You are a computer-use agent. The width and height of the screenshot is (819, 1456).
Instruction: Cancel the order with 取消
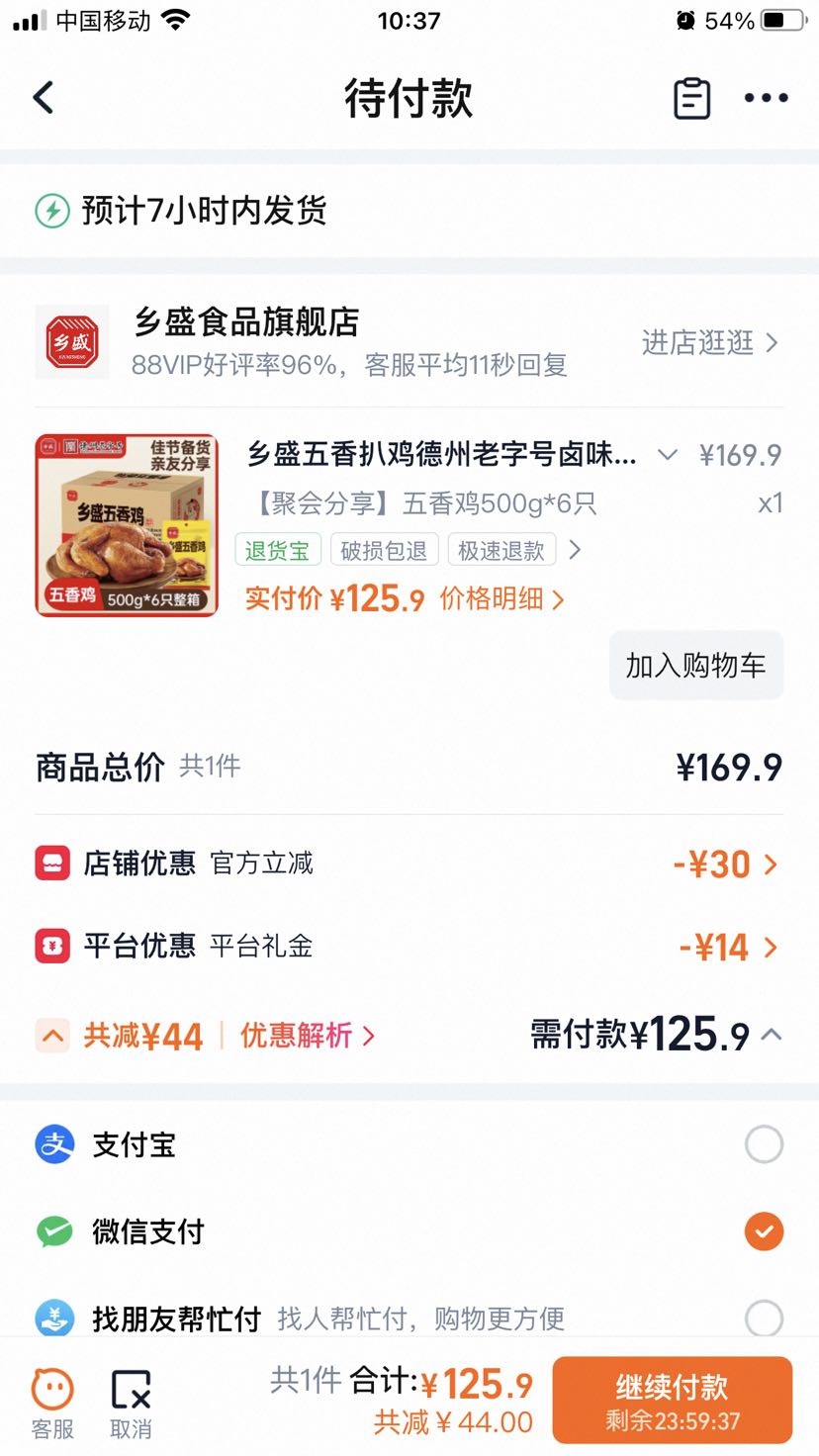131,1403
